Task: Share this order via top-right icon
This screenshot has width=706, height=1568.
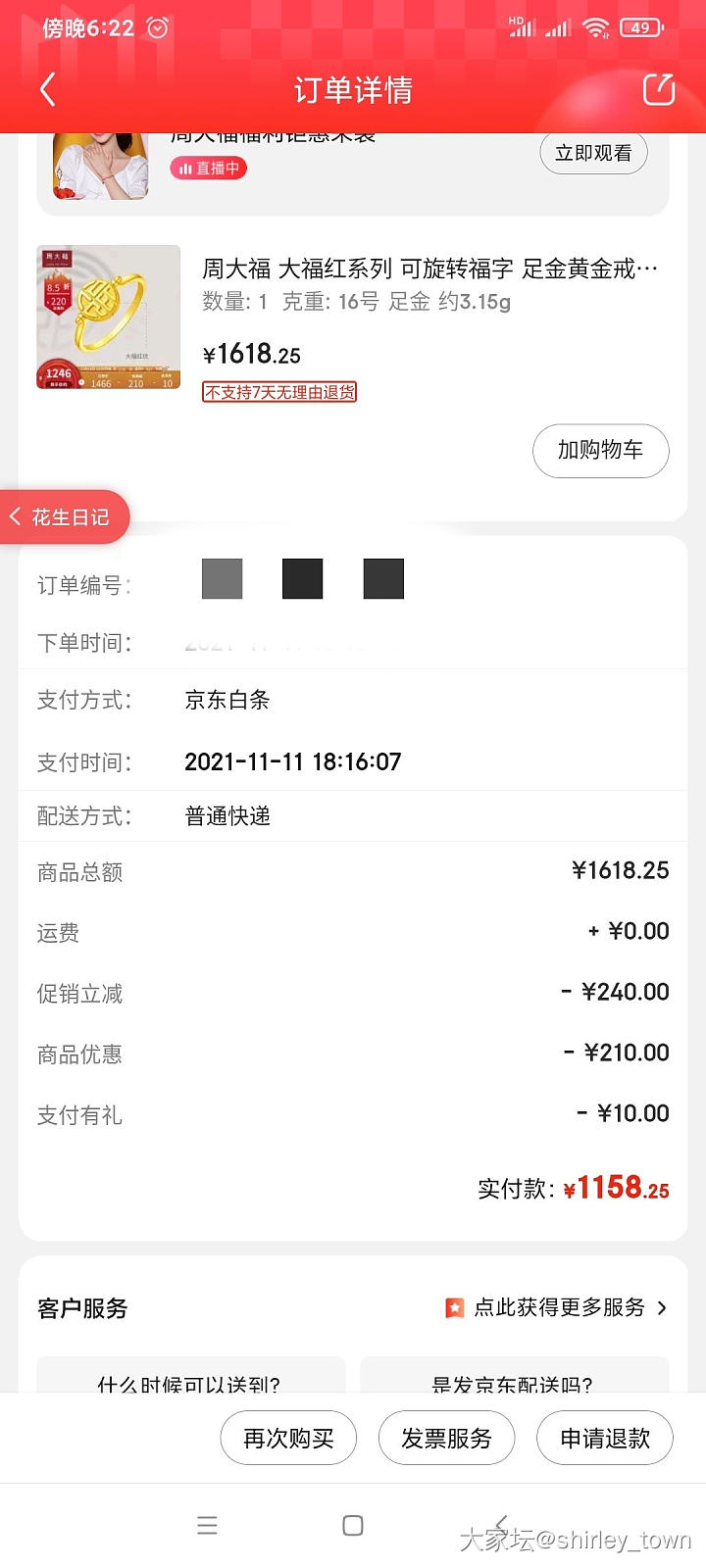Action: click(x=658, y=89)
